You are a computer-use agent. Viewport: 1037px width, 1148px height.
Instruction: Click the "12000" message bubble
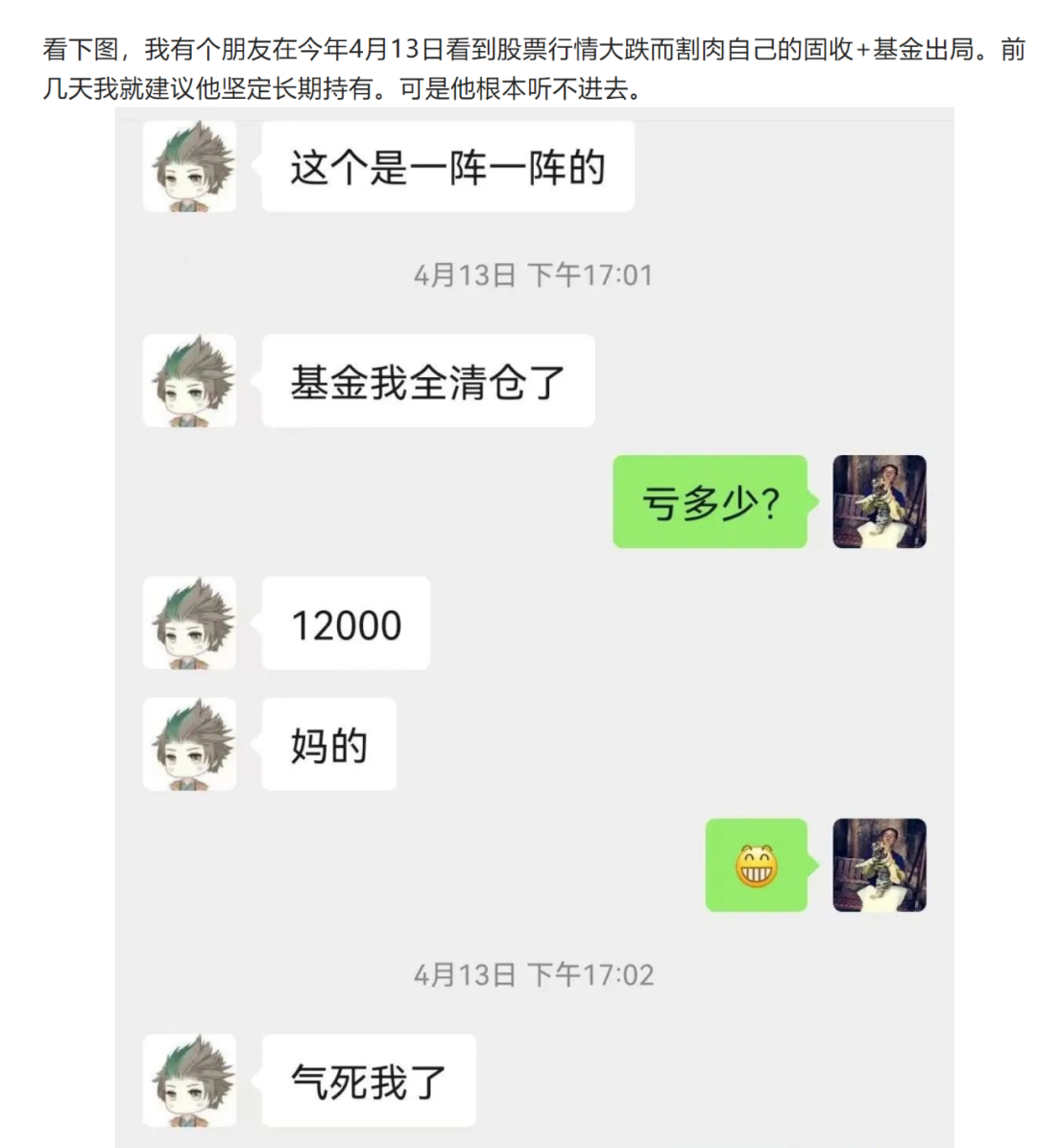pos(344,624)
